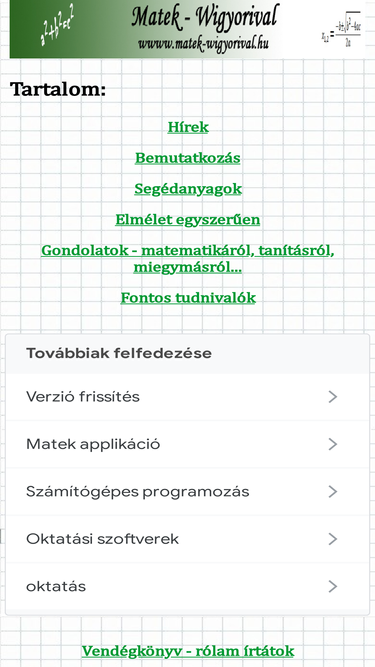Go to the Bemutatkozás page
The image size is (375, 667).
coord(188,158)
